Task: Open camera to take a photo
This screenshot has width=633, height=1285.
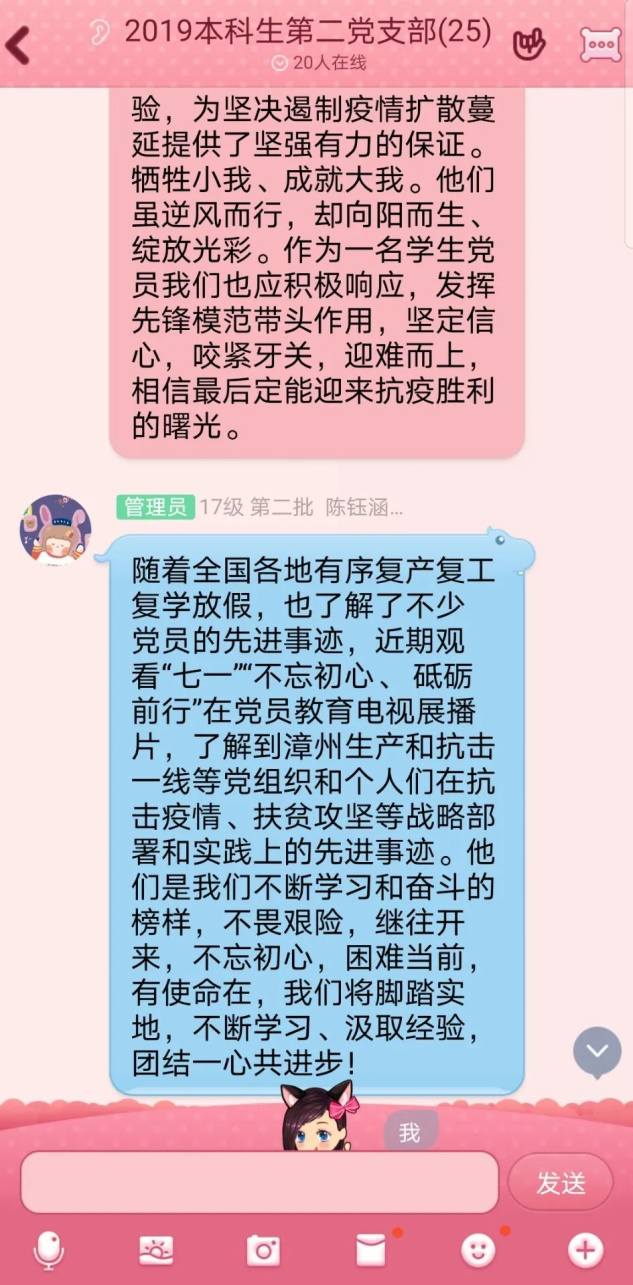Action: [263, 1249]
